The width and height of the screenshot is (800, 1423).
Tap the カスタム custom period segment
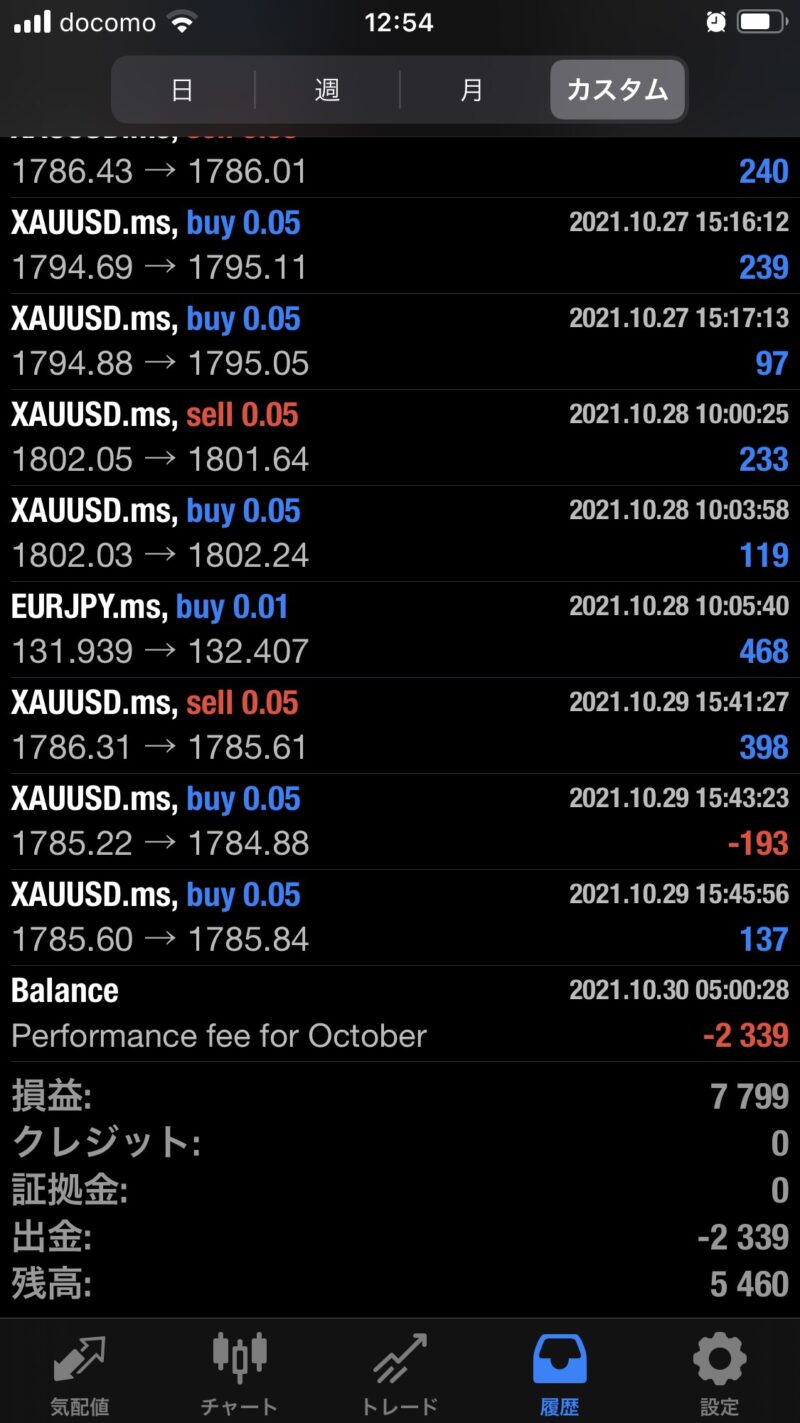coord(617,90)
